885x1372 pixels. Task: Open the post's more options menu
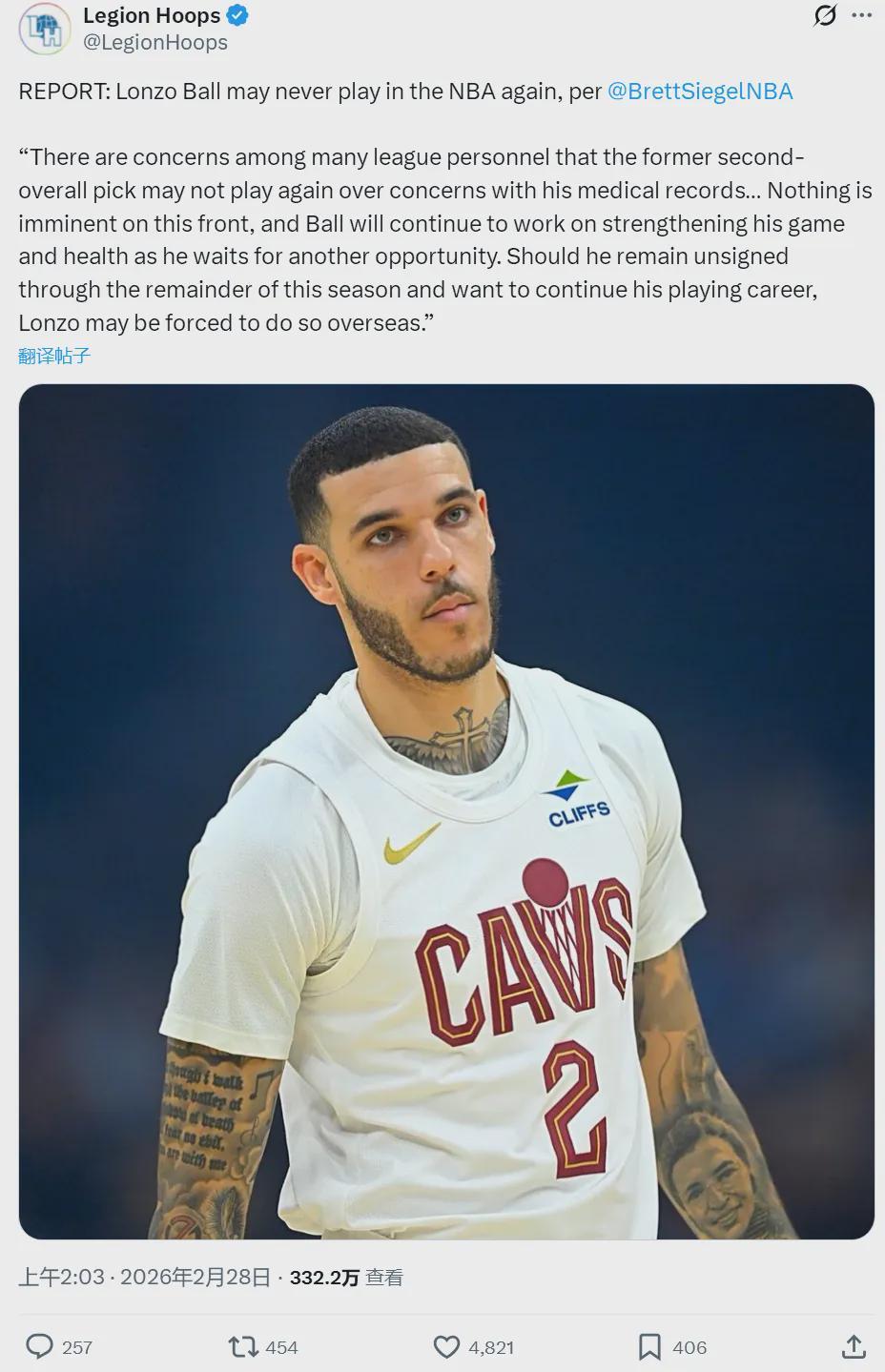click(863, 14)
